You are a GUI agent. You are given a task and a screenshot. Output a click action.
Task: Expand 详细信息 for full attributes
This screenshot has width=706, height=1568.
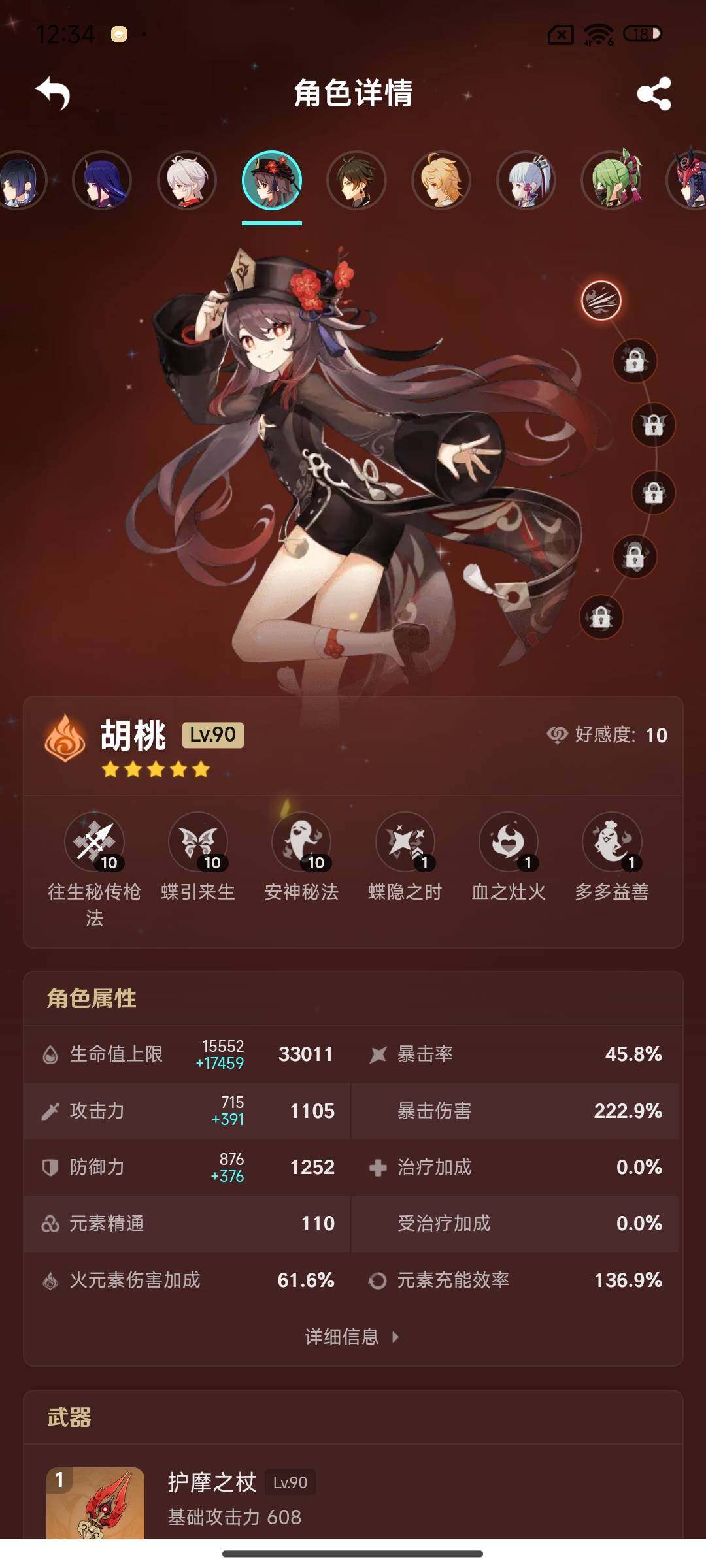tap(352, 1337)
